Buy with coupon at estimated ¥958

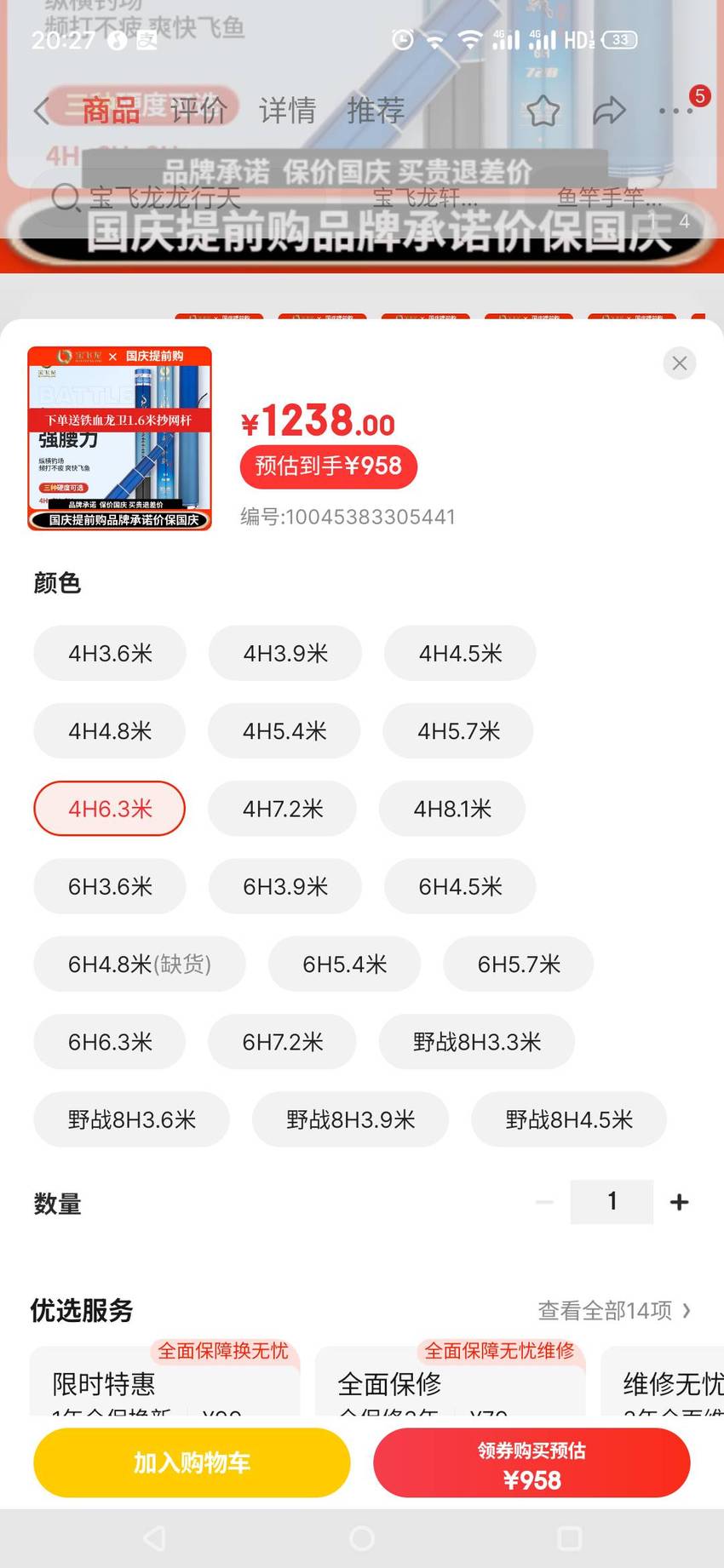(x=532, y=1462)
